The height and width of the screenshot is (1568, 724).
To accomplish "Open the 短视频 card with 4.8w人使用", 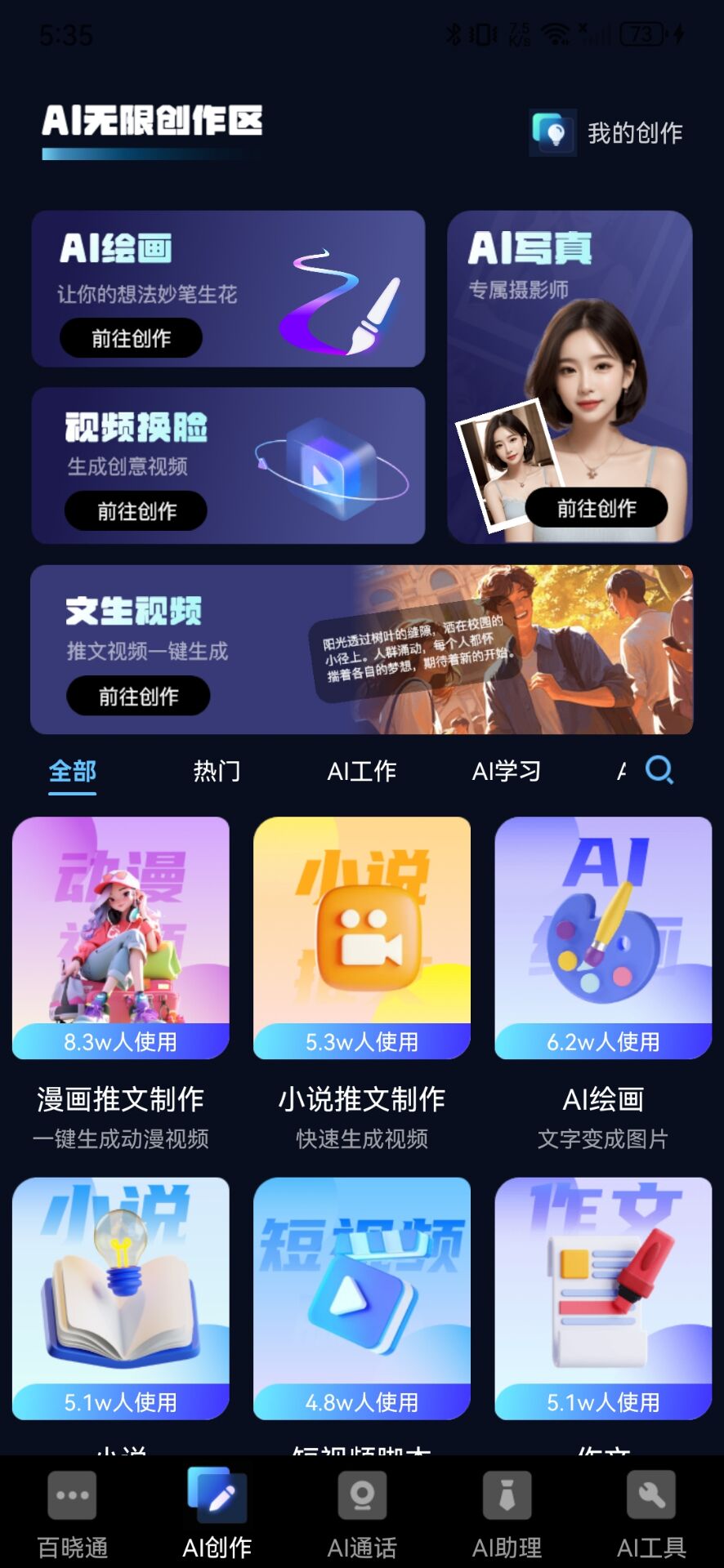I will coord(362,1298).
